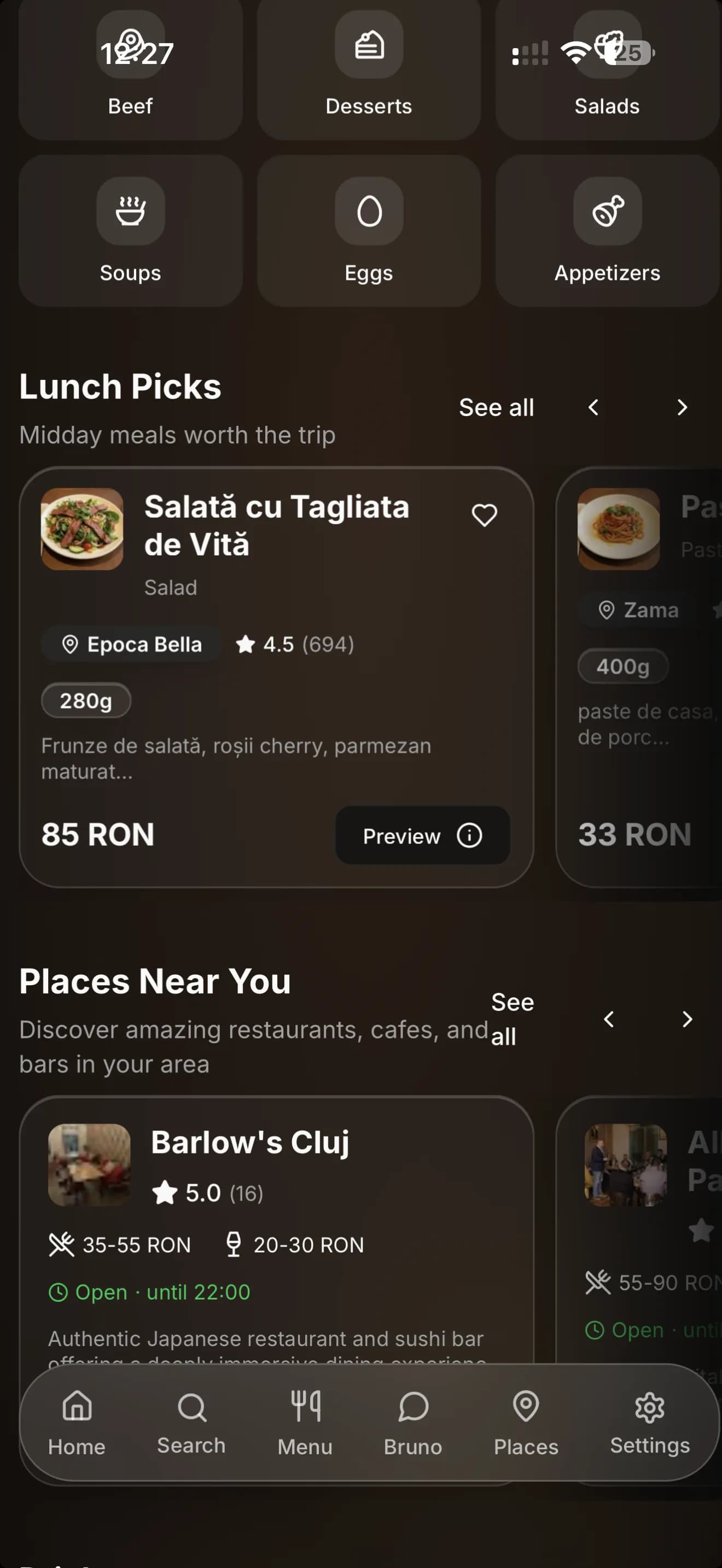Open the Settings gear icon
Viewport: 722px width, 1568px height.
click(650, 1407)
